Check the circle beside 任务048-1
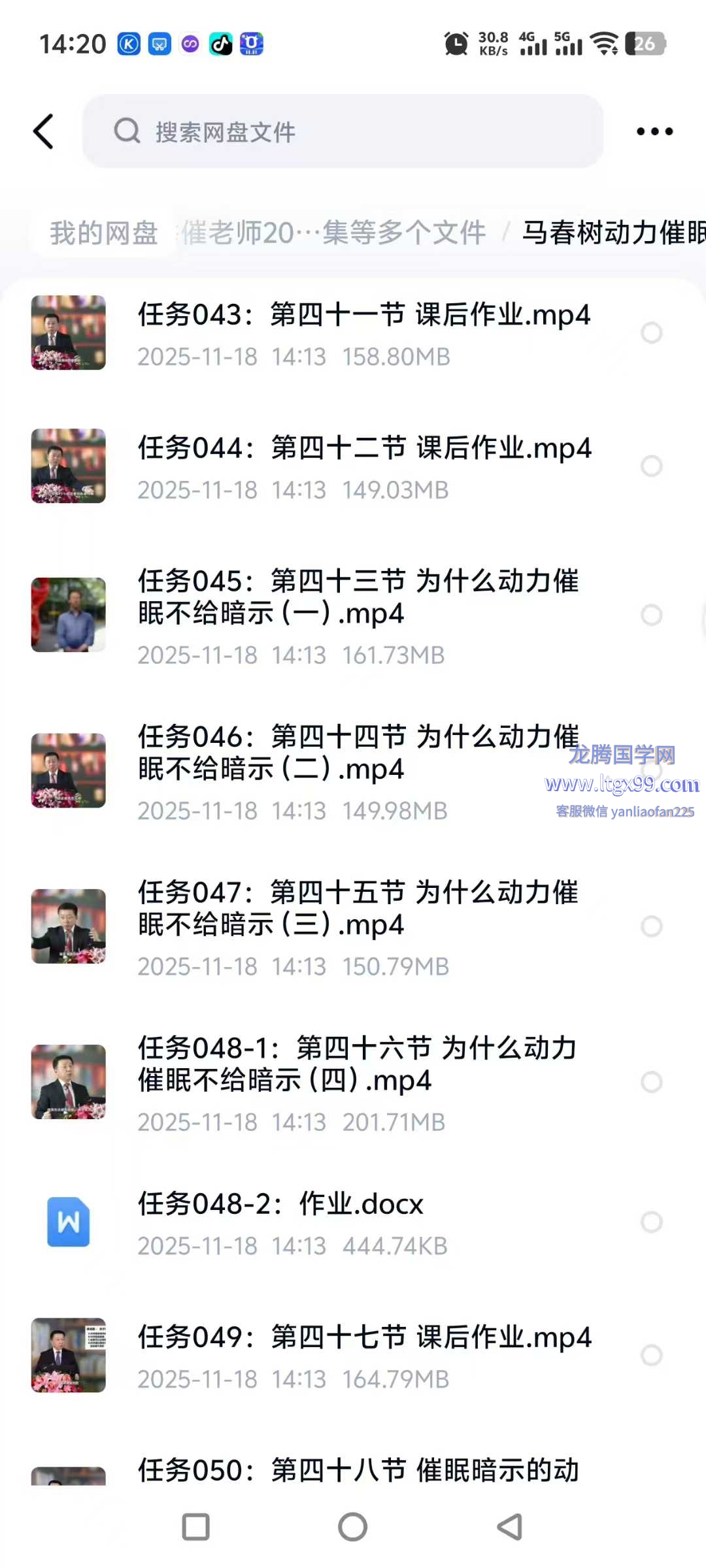The width and height of the screenshot is (706, 1568). pyautogui.click(x=651, y=1082)
